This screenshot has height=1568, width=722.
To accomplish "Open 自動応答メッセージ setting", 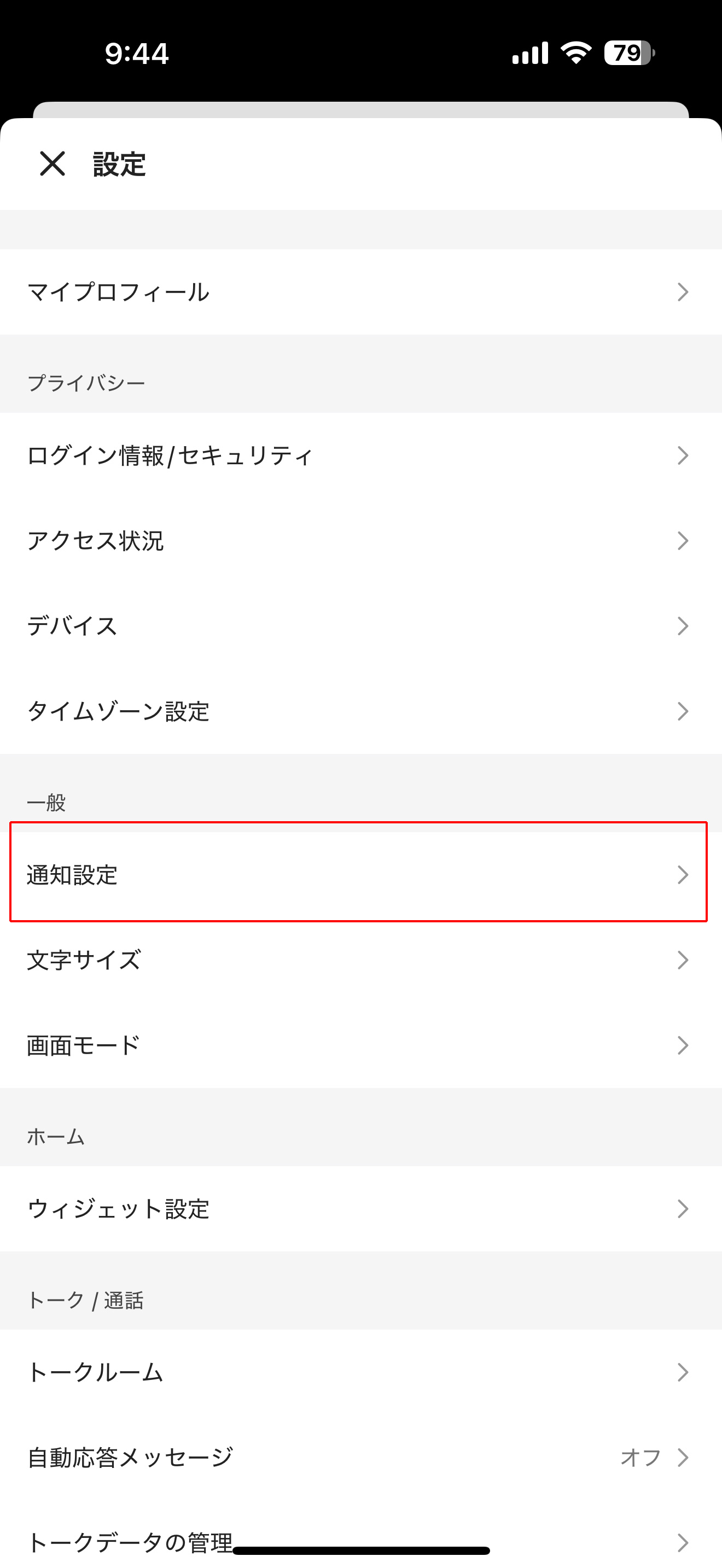I will [x=360, y=1457].
